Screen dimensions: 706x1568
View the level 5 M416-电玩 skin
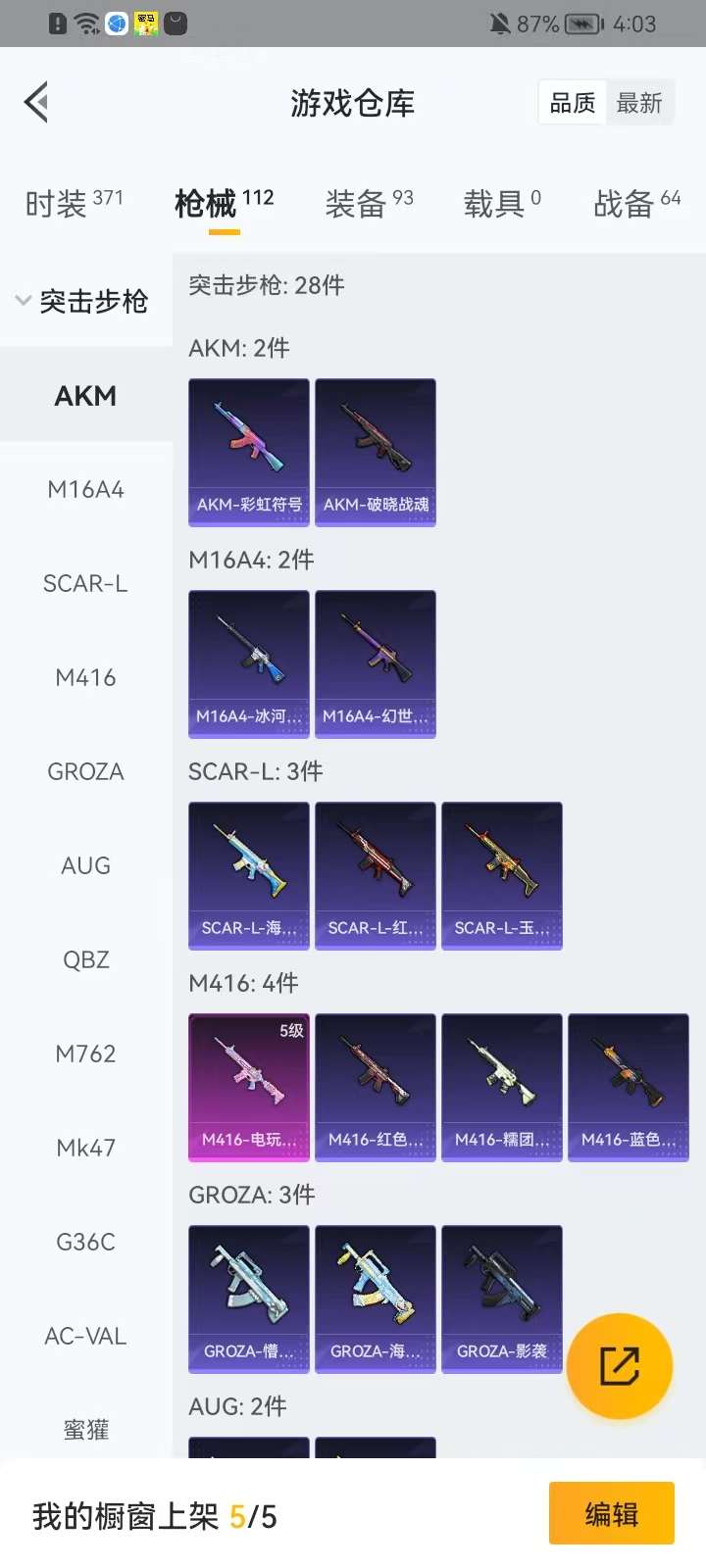click(x=249, y=1087)
